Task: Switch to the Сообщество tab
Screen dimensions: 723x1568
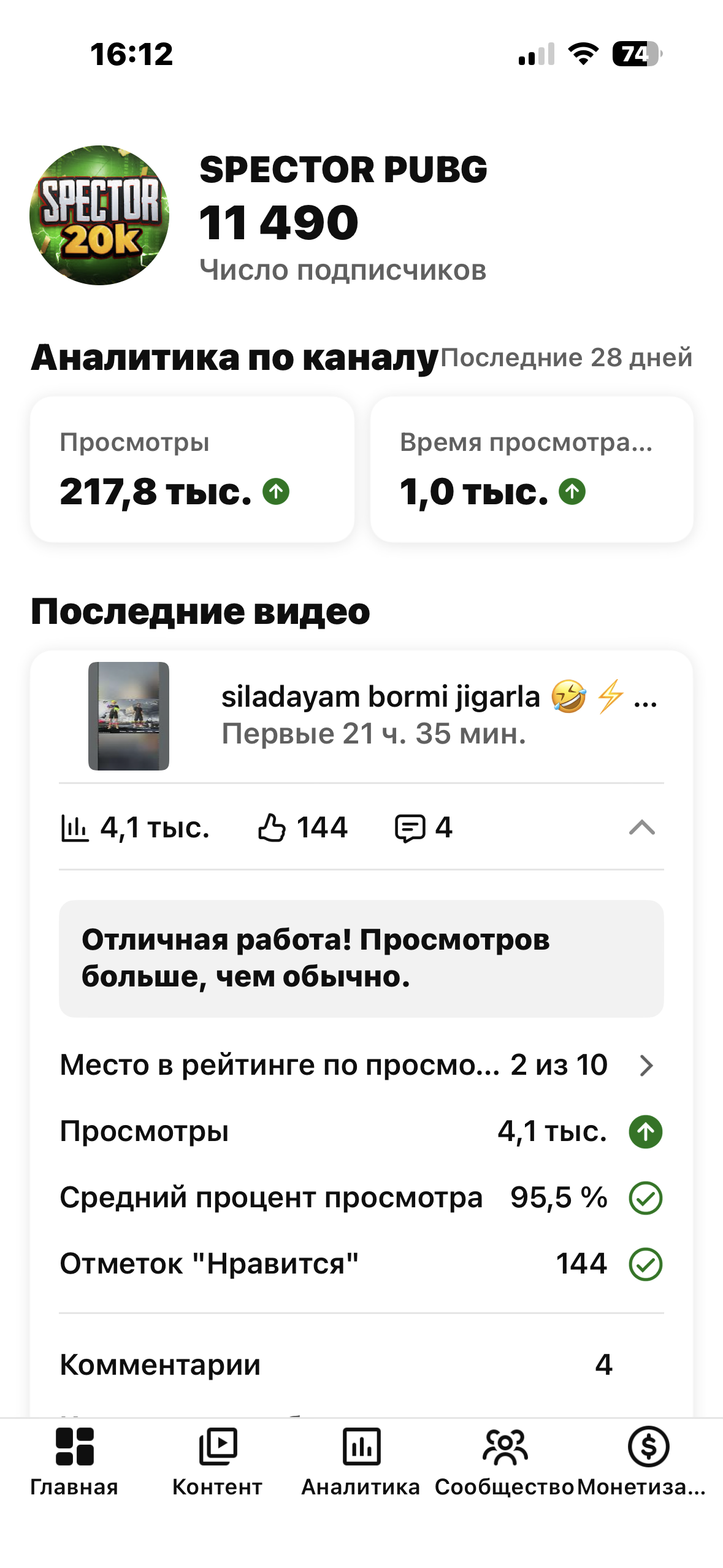Action: point(505,1460)
